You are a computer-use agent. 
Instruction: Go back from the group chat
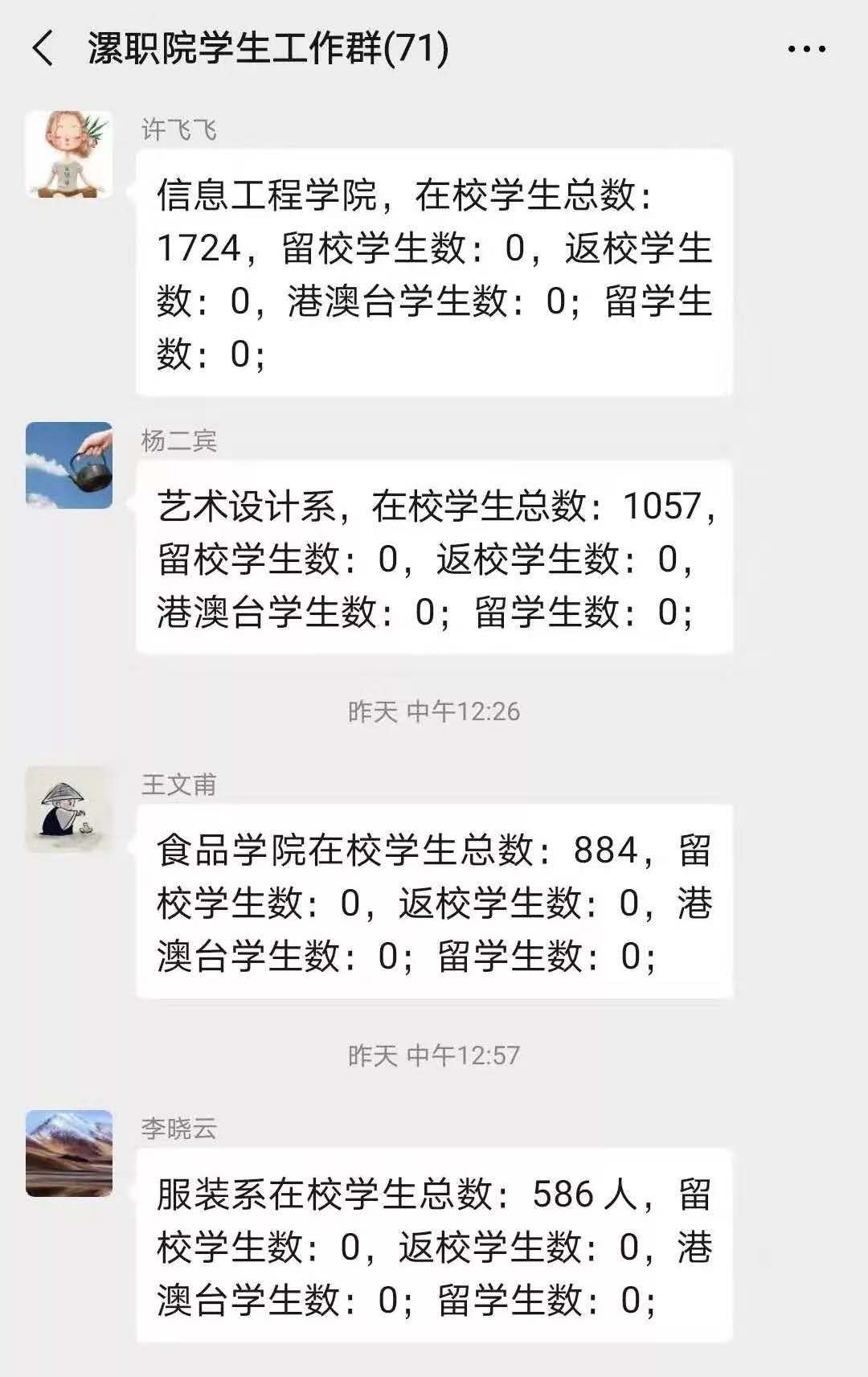[x=43, y=48]
